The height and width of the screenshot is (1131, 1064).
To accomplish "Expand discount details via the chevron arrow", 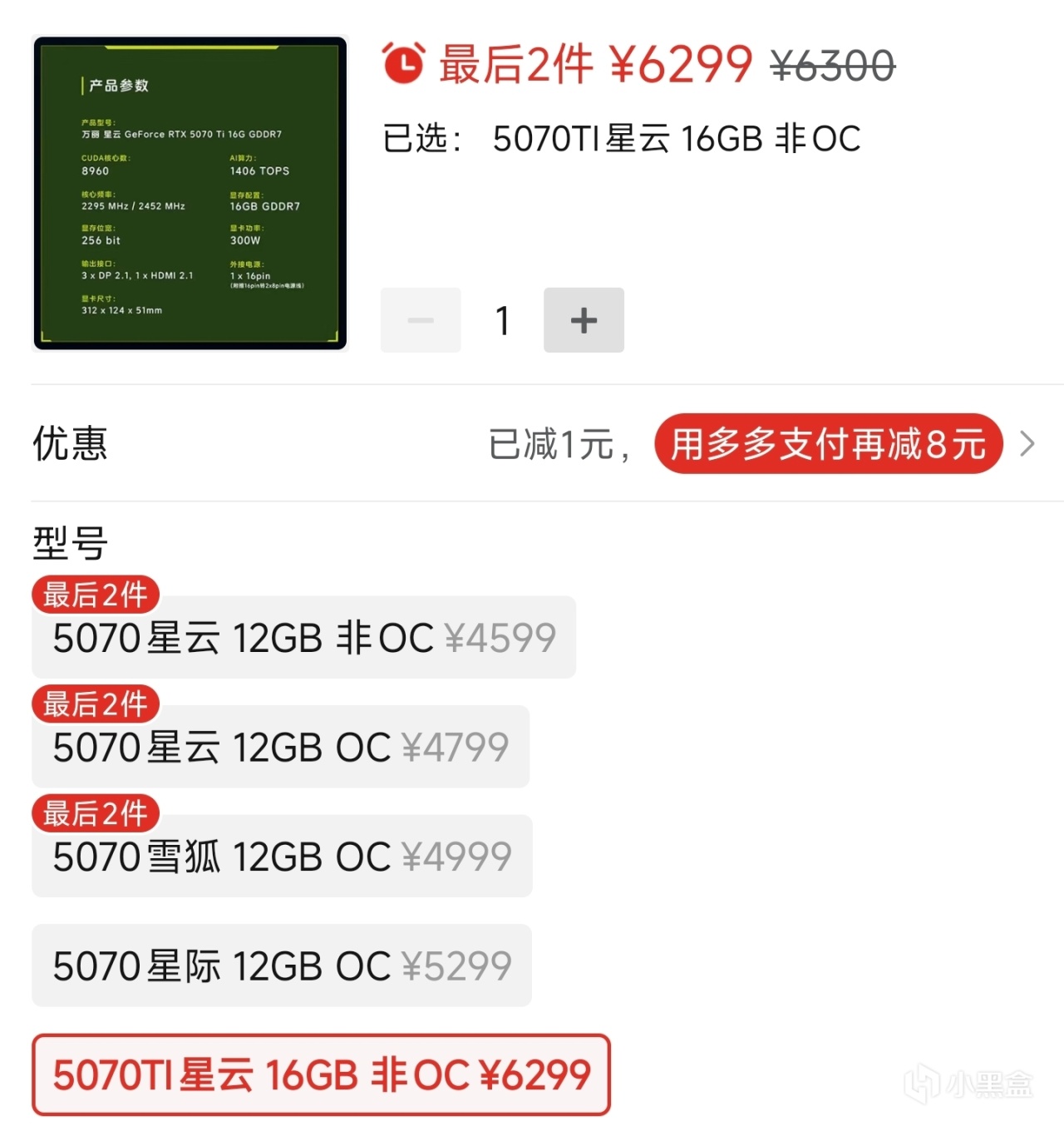I will point(1027,444).
